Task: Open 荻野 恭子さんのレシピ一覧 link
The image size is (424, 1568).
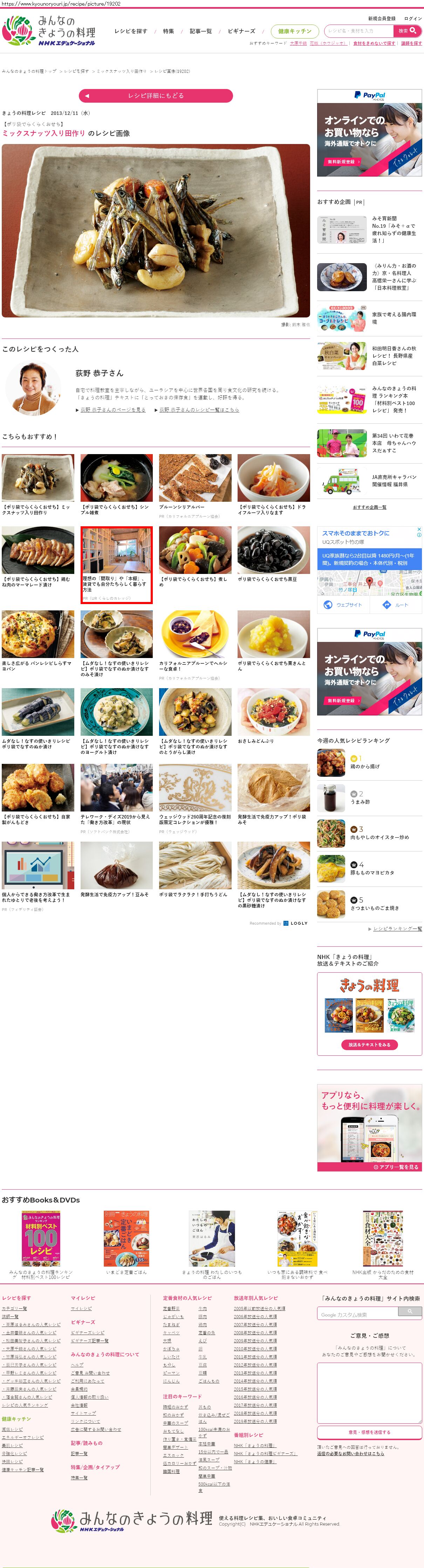Action: point(199,410)
